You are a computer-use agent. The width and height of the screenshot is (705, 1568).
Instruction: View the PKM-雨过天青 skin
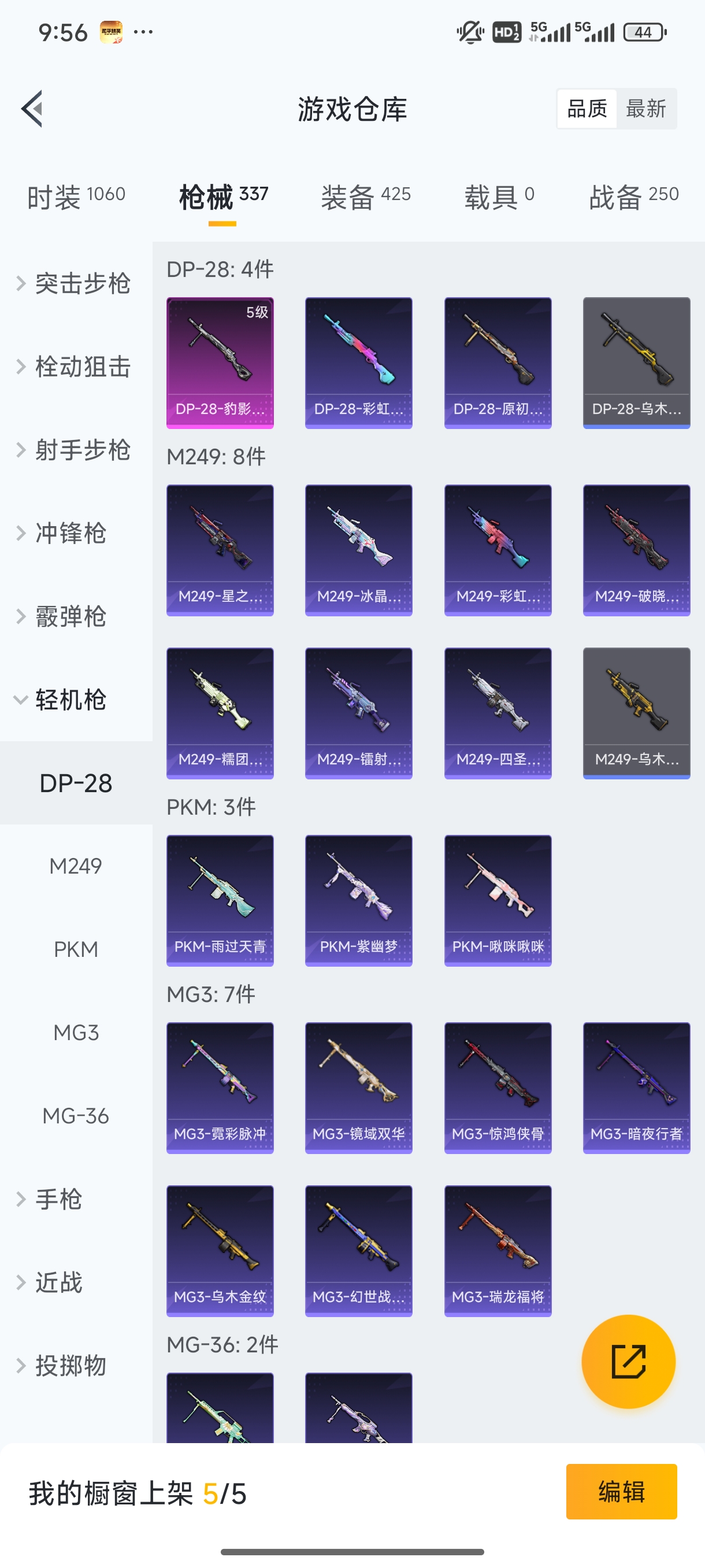(x=220, y=900)
